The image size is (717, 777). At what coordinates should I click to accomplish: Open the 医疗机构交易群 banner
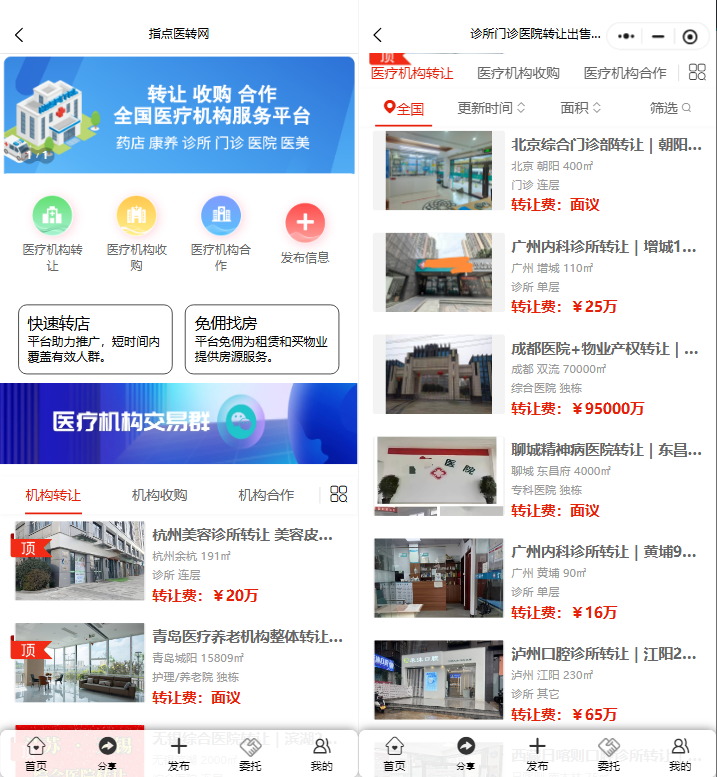(178, 423)
